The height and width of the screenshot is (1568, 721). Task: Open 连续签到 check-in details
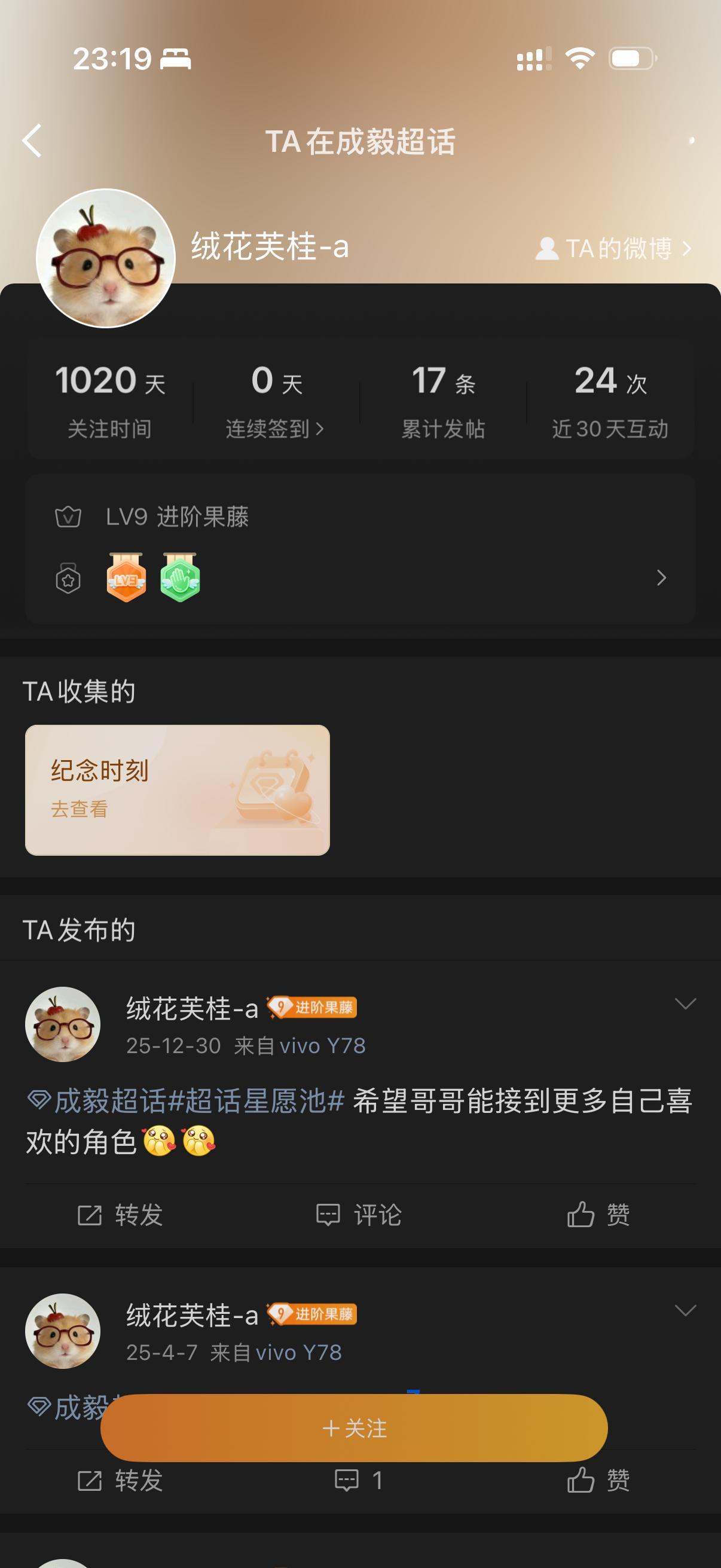tap(276, 429)
